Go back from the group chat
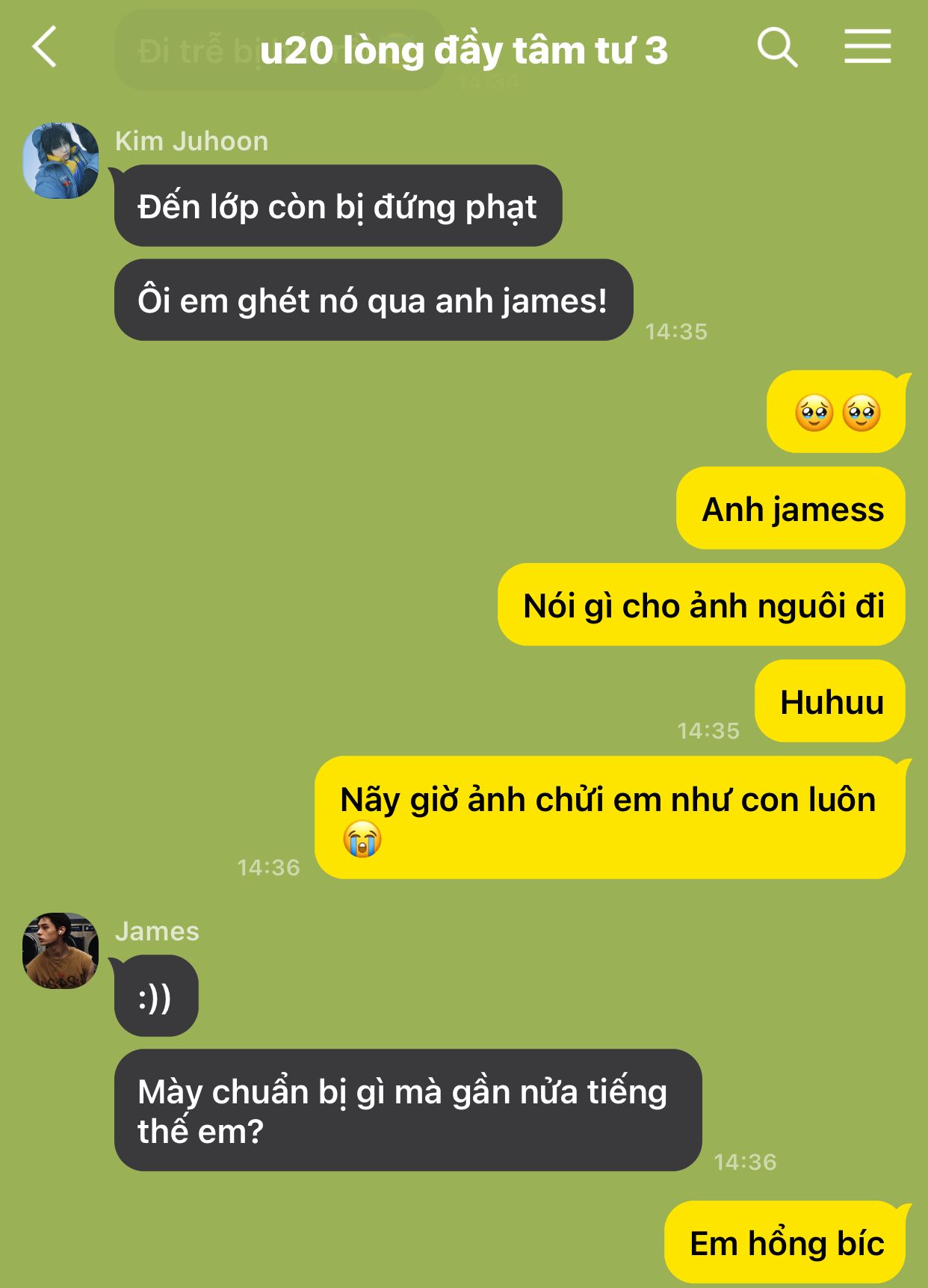 tap(45, 46)
